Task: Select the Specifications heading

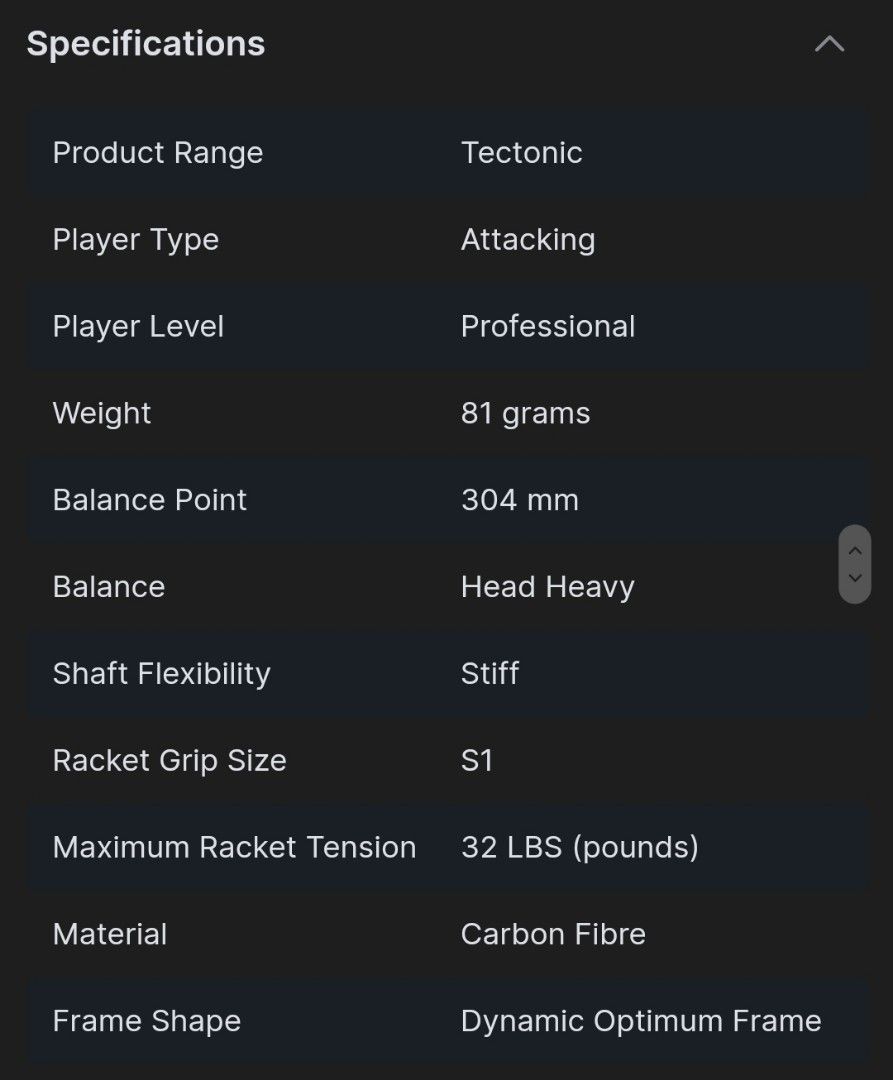Action: [146, 43]
